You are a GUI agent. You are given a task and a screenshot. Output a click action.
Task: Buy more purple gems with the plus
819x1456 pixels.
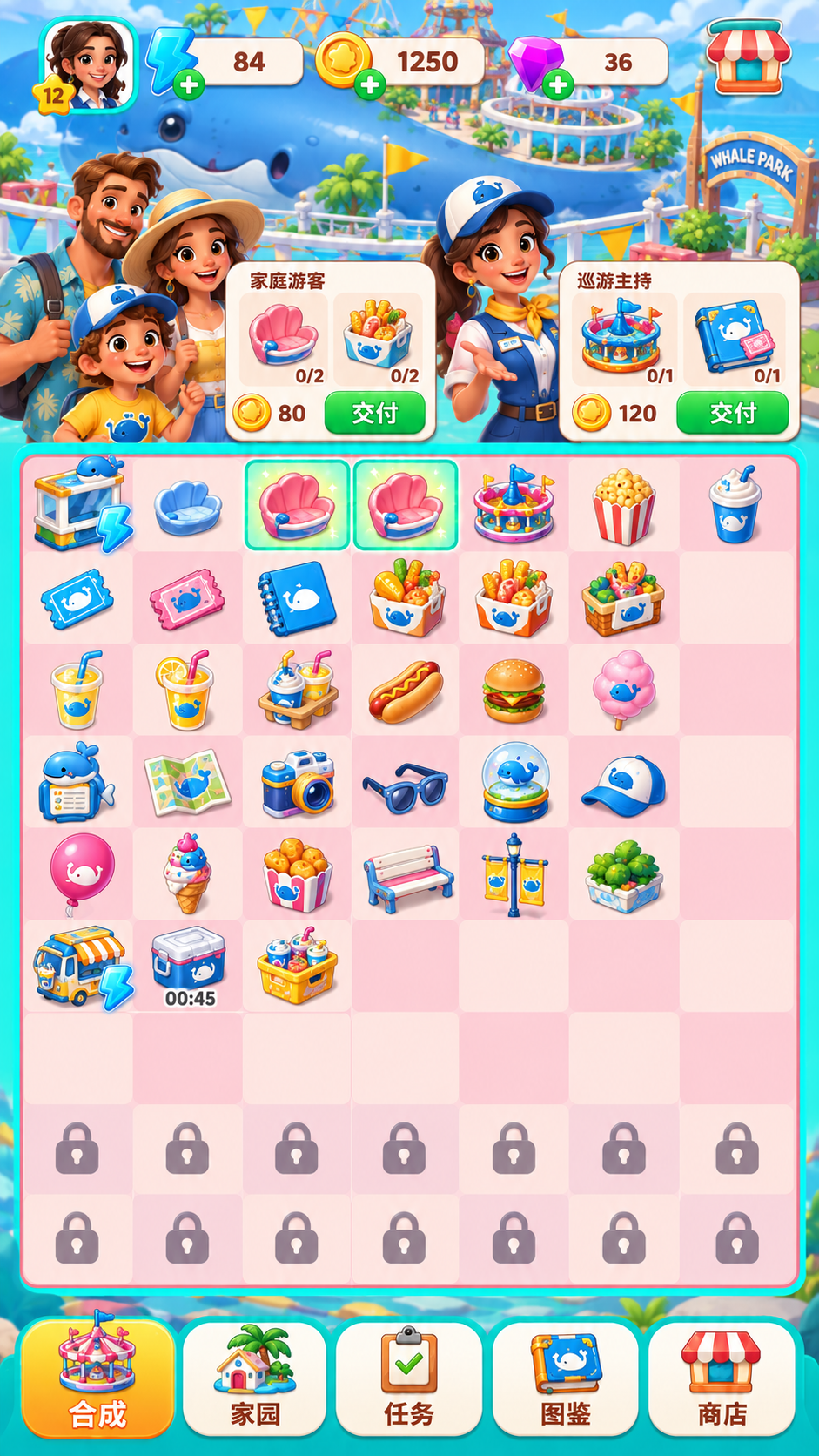coord(558,85)
